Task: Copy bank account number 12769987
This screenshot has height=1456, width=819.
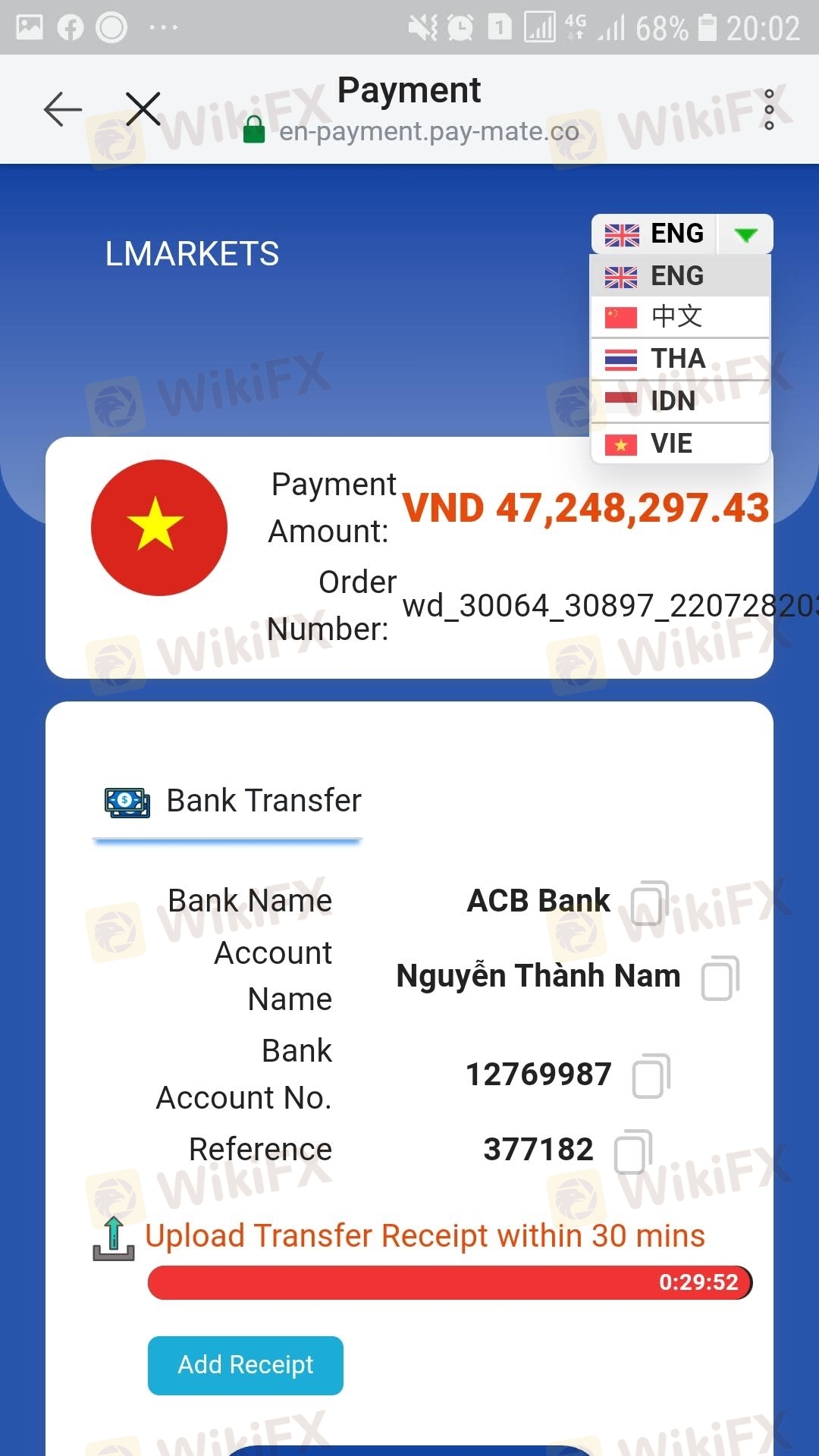Action: [651, 1076]
